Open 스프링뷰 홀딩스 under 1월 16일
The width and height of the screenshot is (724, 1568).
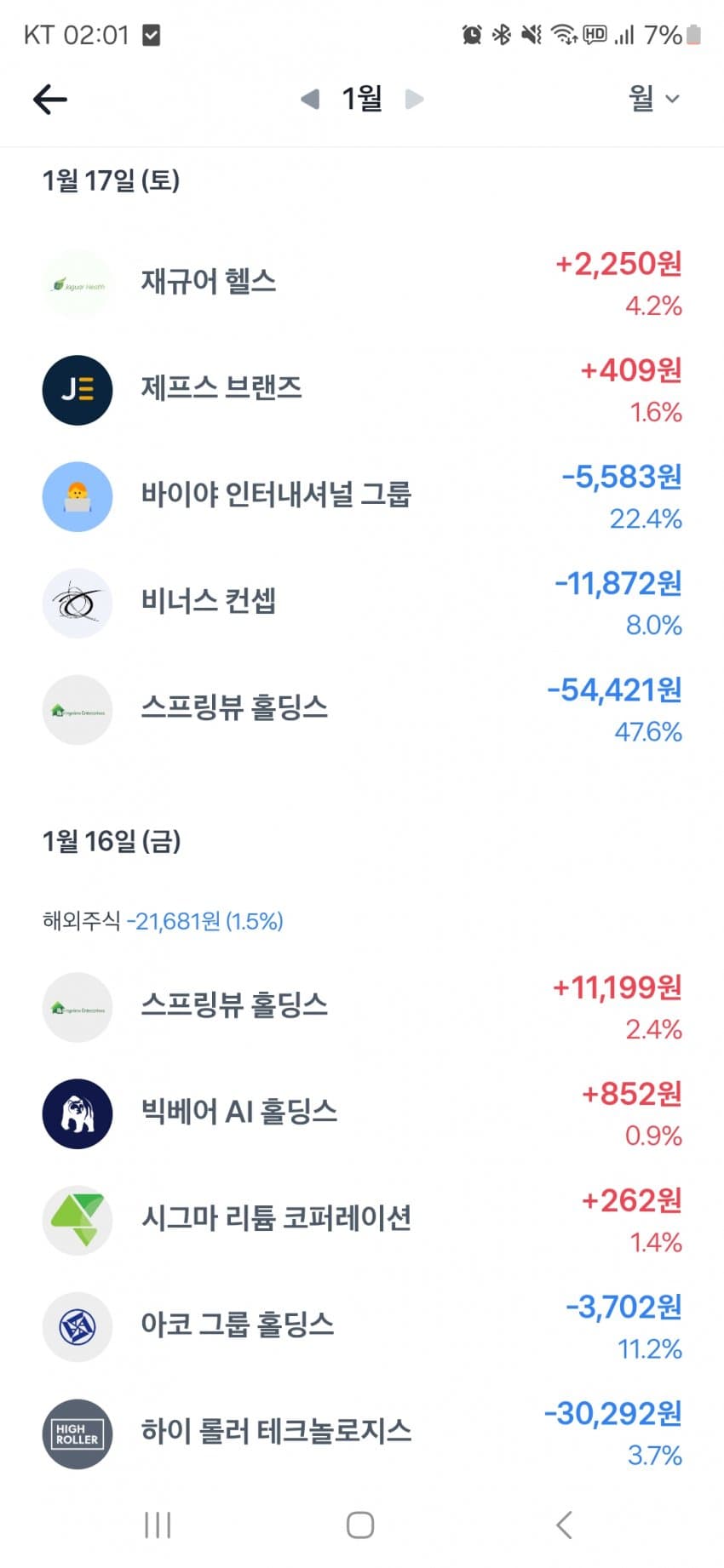click(362, 1007)
